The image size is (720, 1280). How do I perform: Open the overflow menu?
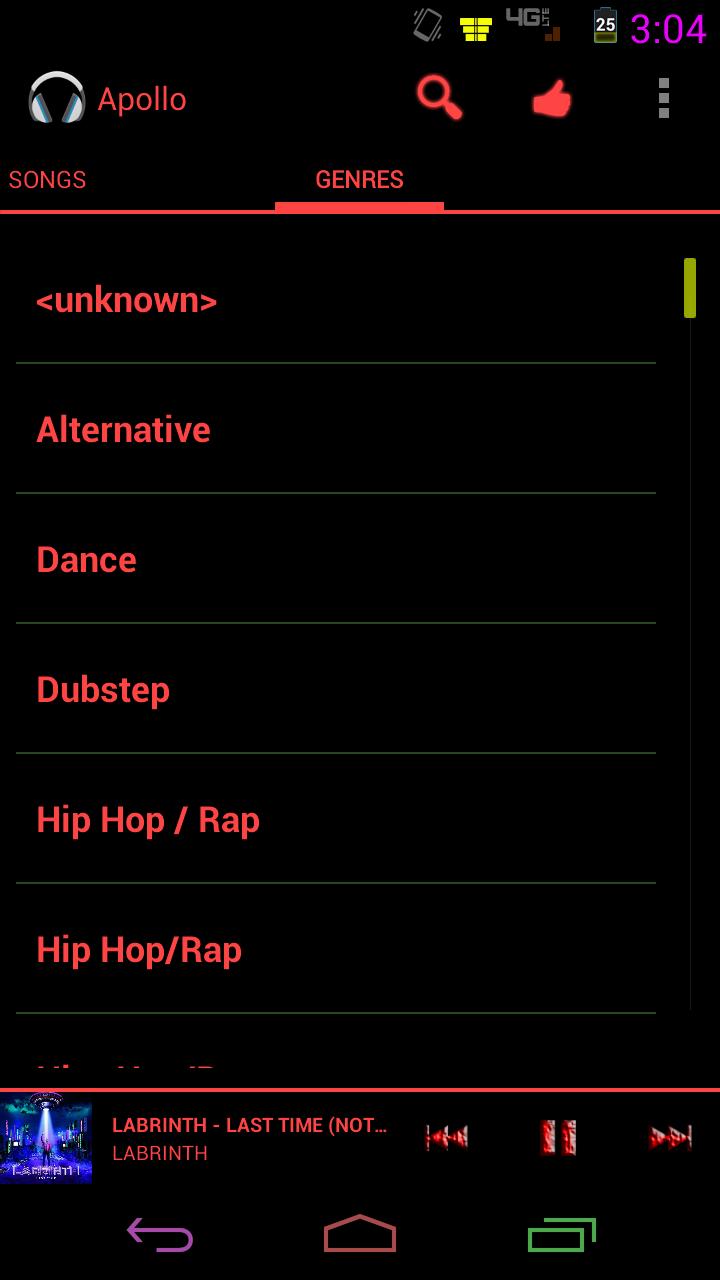coord(663,99)
